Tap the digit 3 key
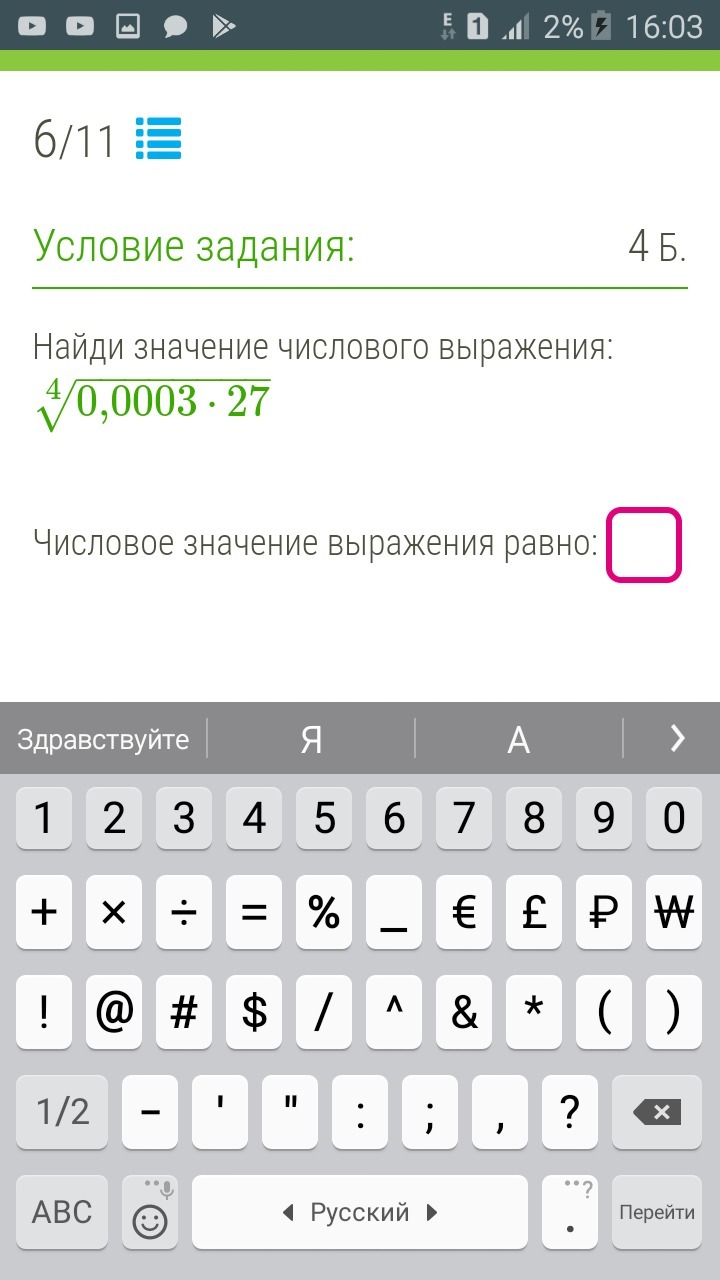Screen dimensions: 720x1280 point(184,819)
